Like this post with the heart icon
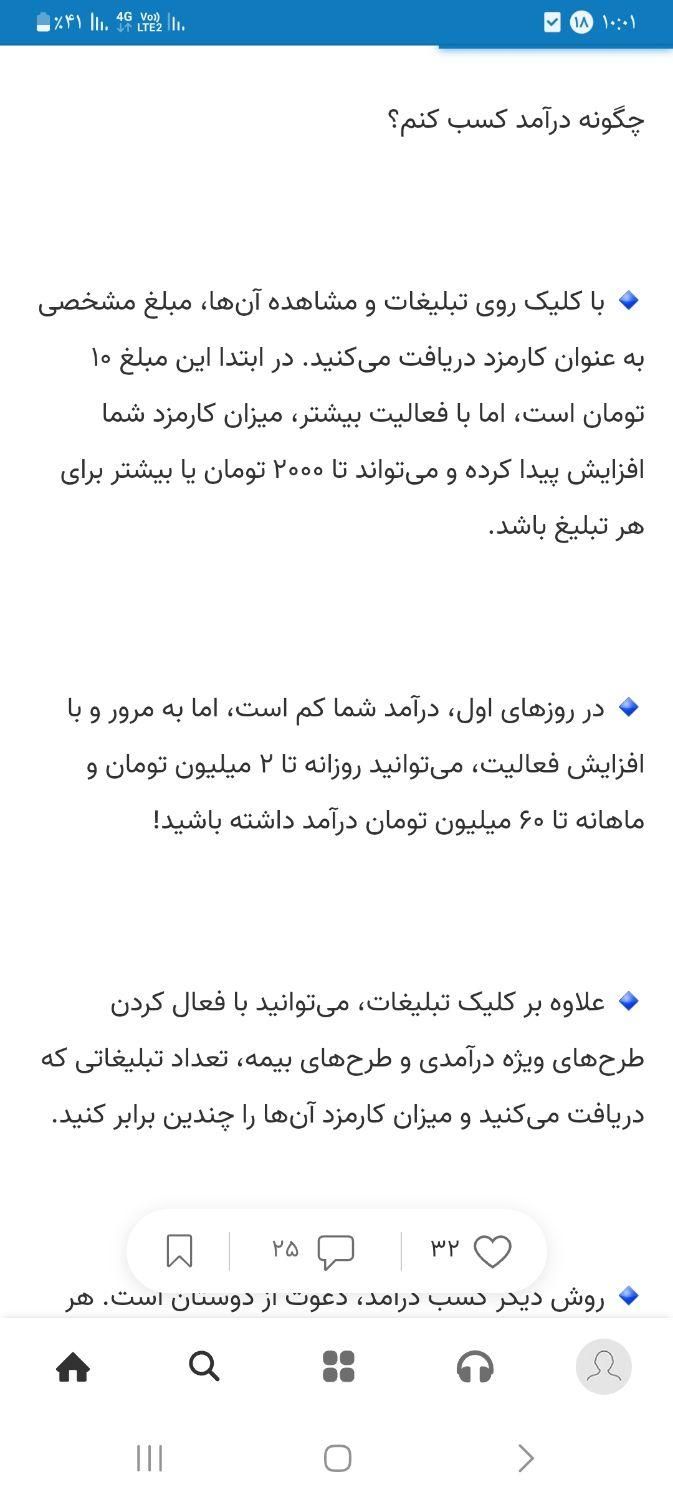 (492, 1251)
